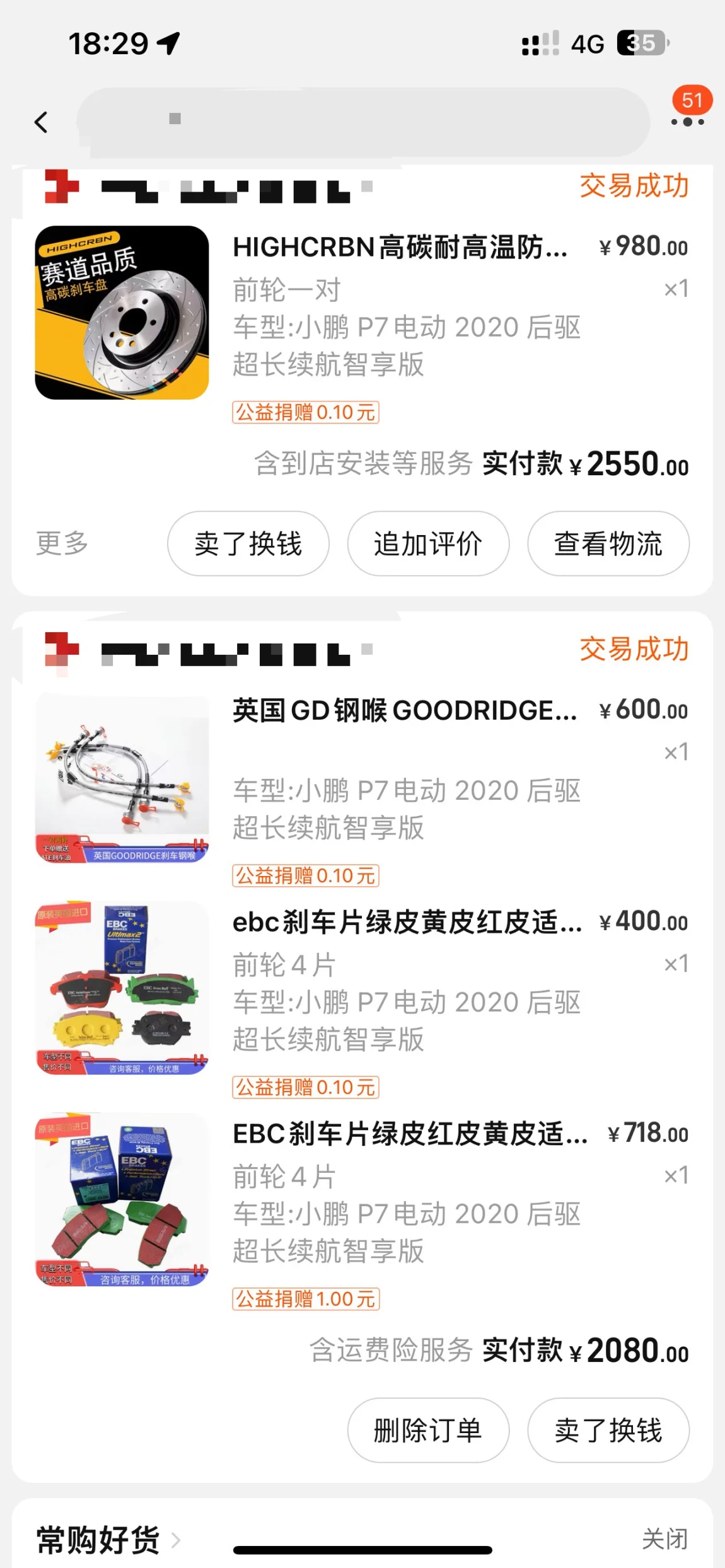Select 卖了换钱 under the ¥2080 order
Image resolution: width=725 pixels, height=1568 pixels.
[608, 1430]
